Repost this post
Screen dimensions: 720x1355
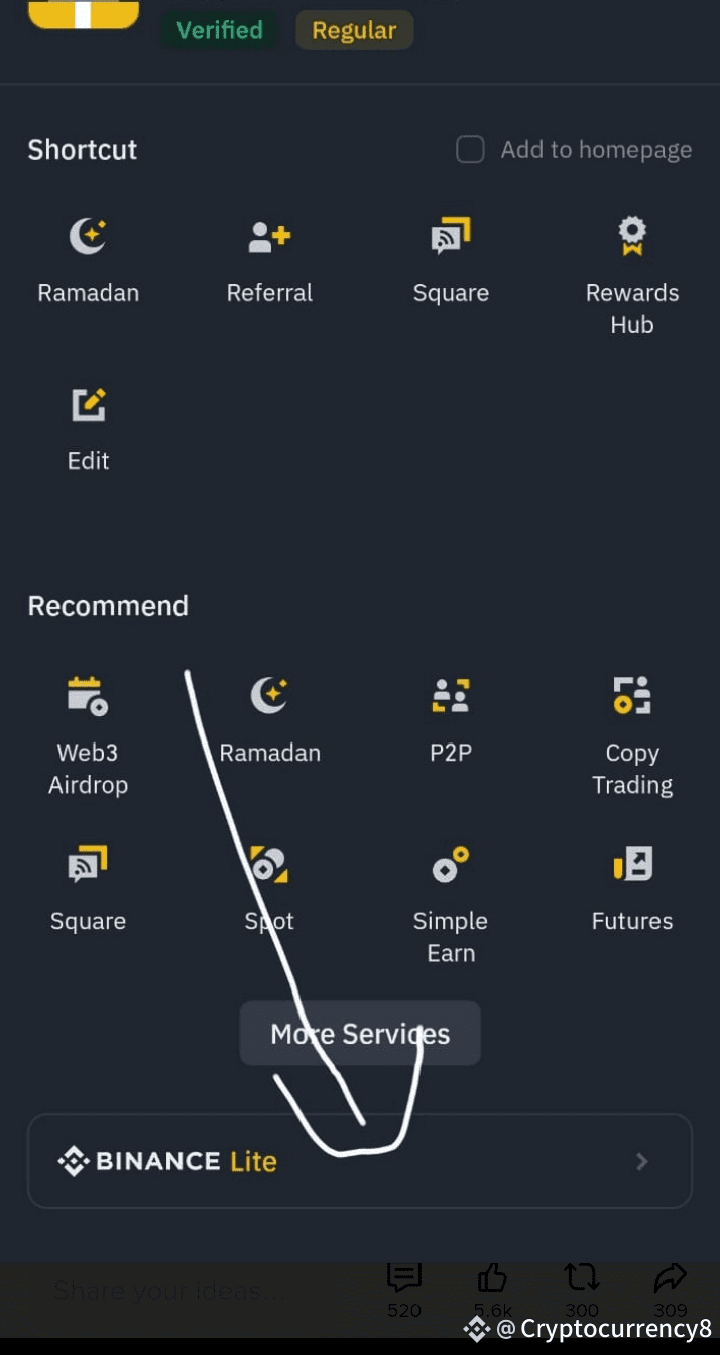(581, 1289)
